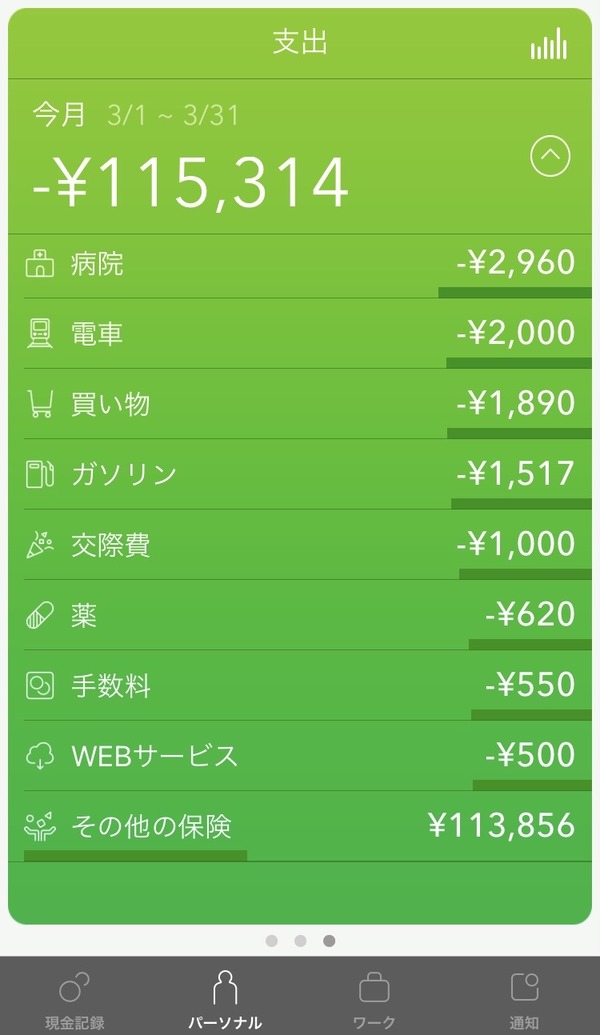
Task: Open the 手数料 category row
Action: tap(300, 686)
